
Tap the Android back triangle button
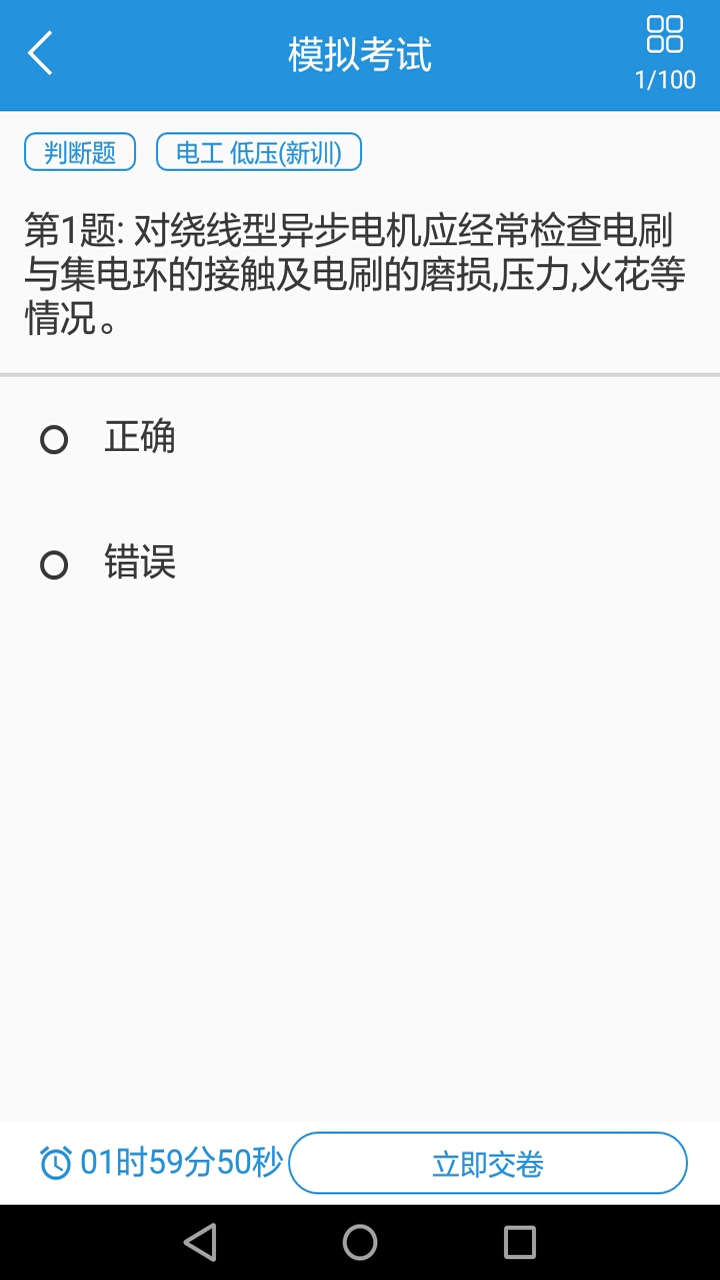pyautogui.click(x=200, y=1243)
